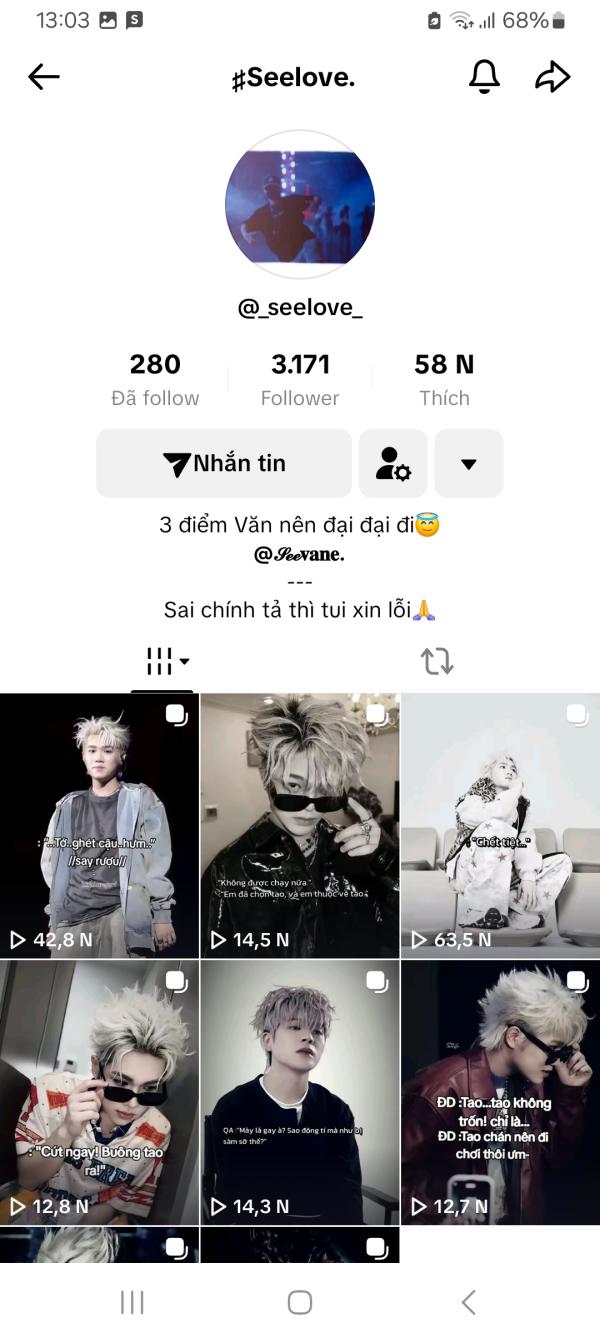Open the notifications bell for this profile
The height and width of the screenshot is (1338, 600).
[x=484, y=77]
